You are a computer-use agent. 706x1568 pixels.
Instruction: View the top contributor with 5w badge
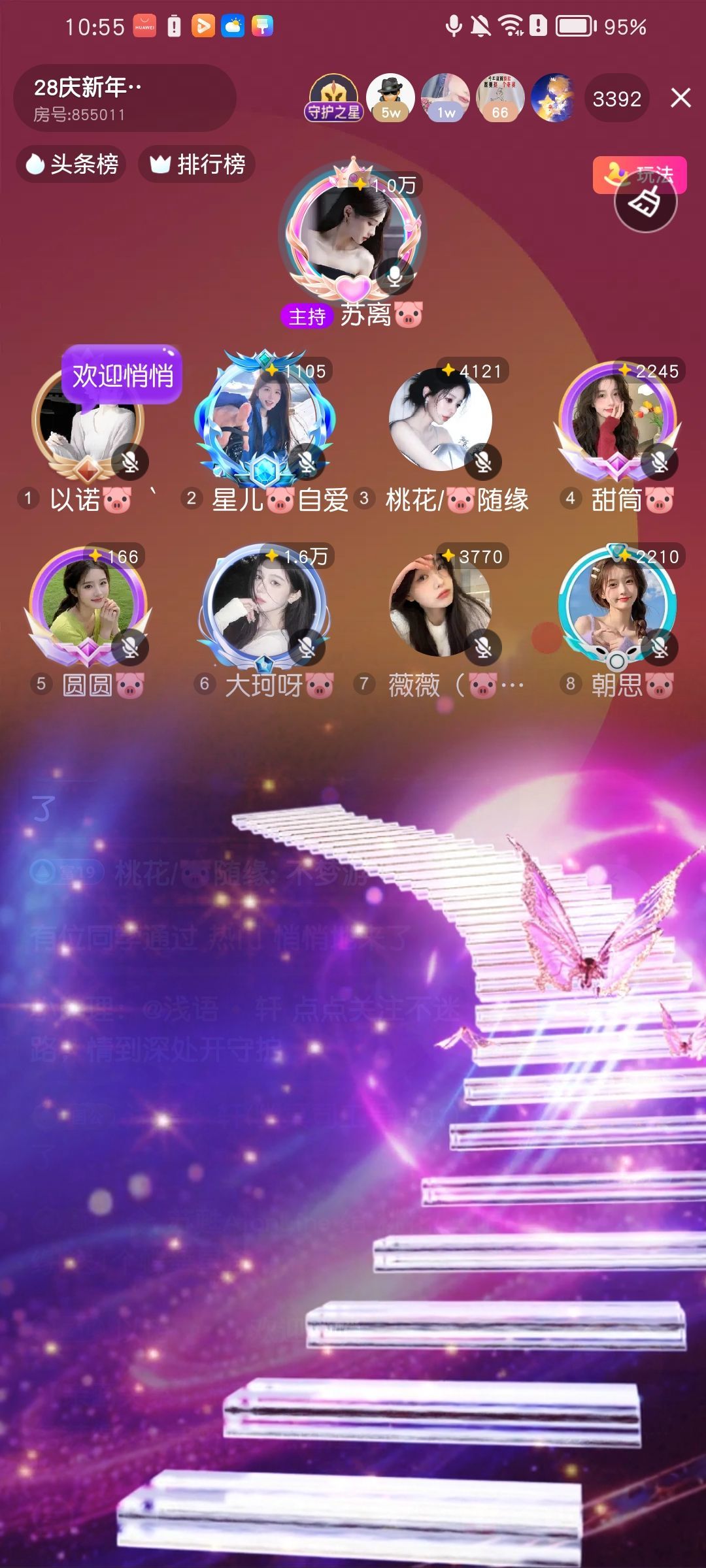click(x=390, y=98)
